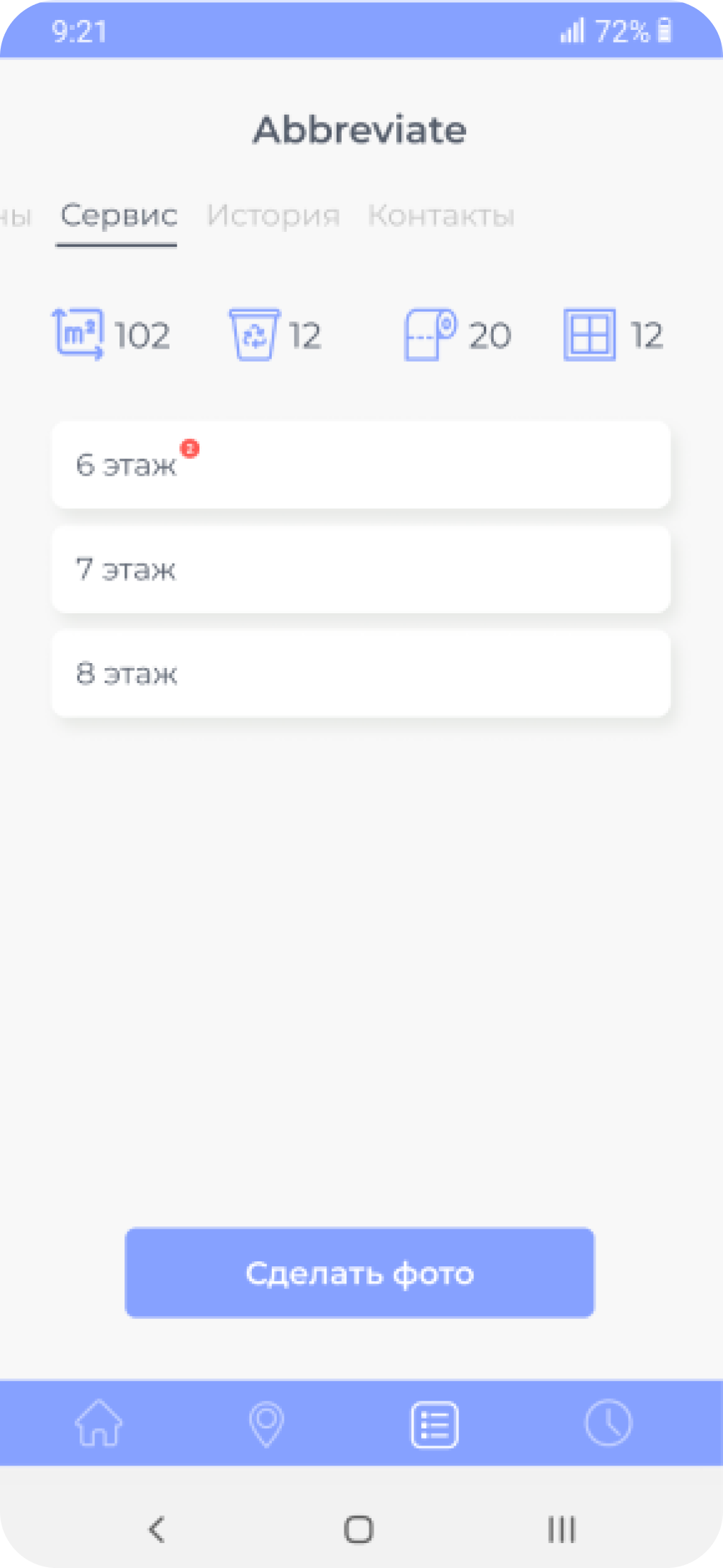The width and height of the screenshot is (723, 1568).
Task: Open the 6 этаж row
Action: pyautogui.click(x=361, y=465)
